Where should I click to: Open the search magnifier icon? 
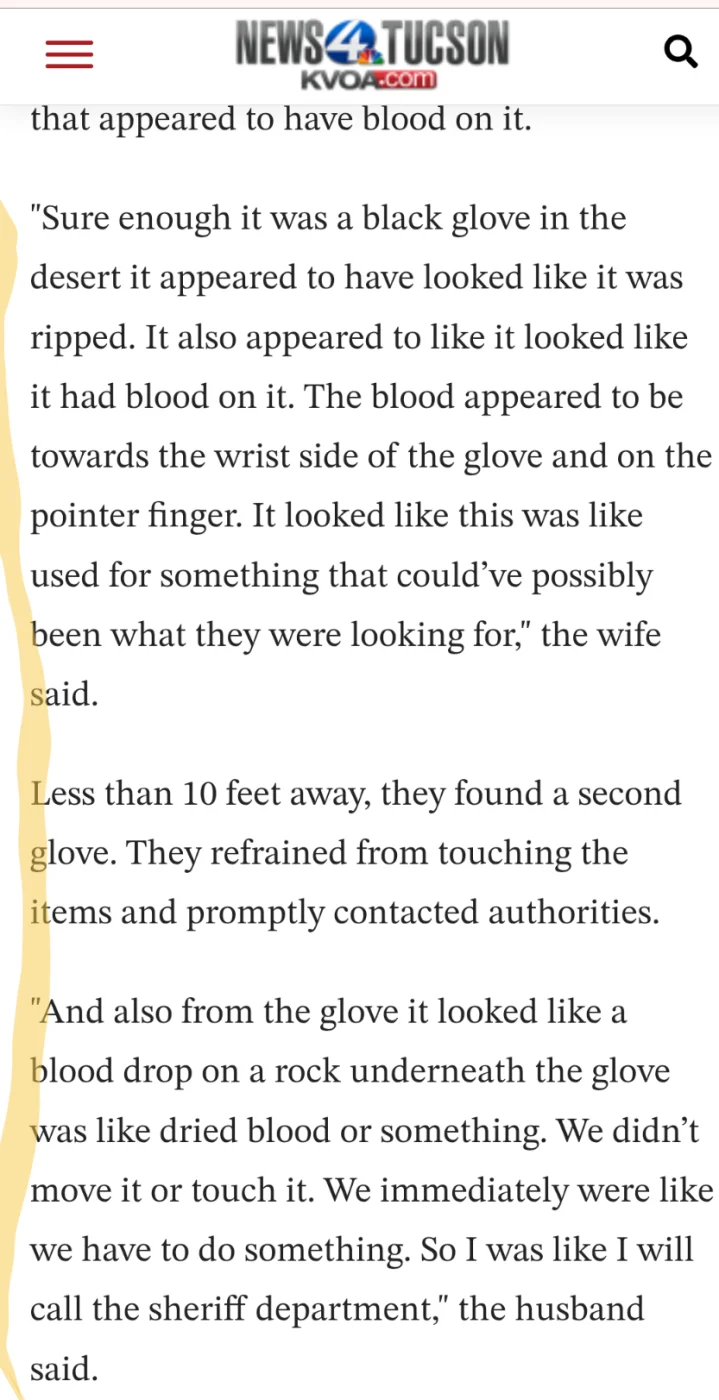coord(680,50)
